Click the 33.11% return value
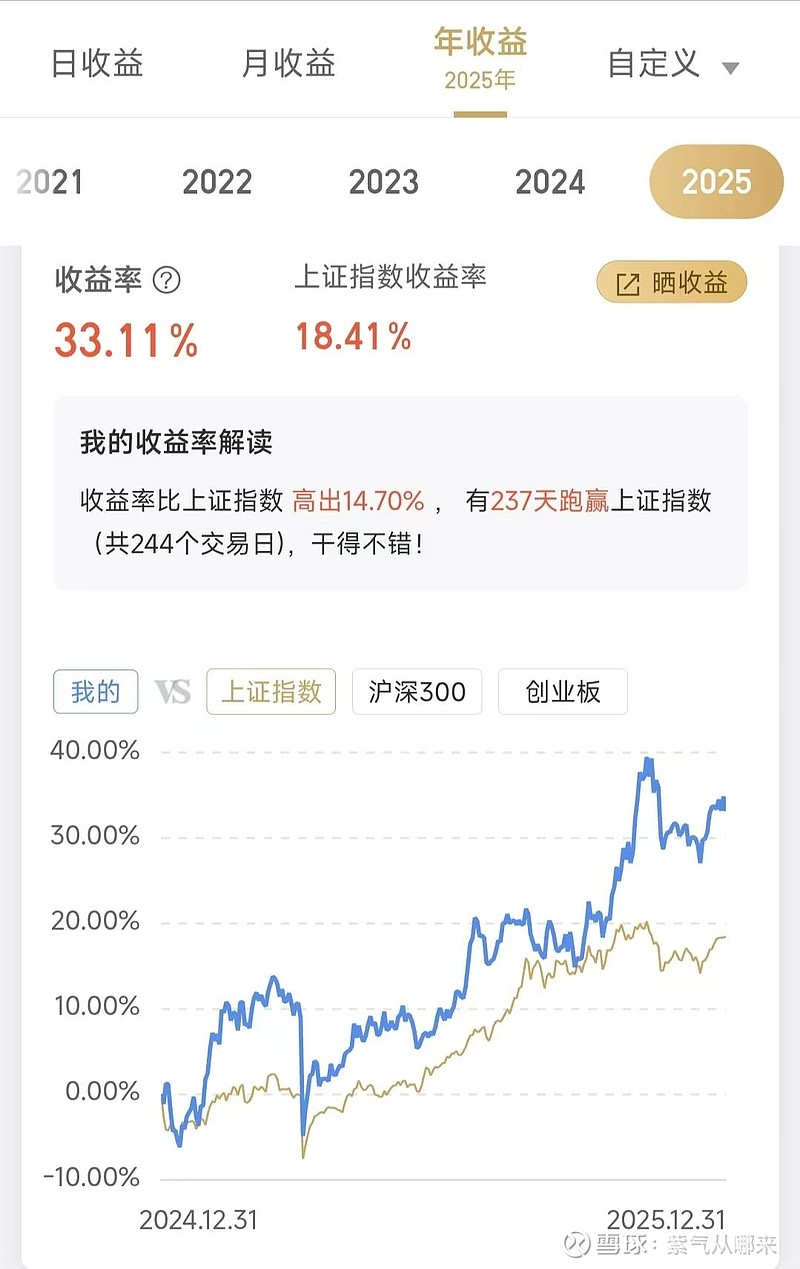Viewport: 800px width, 1269px height. 126,341
